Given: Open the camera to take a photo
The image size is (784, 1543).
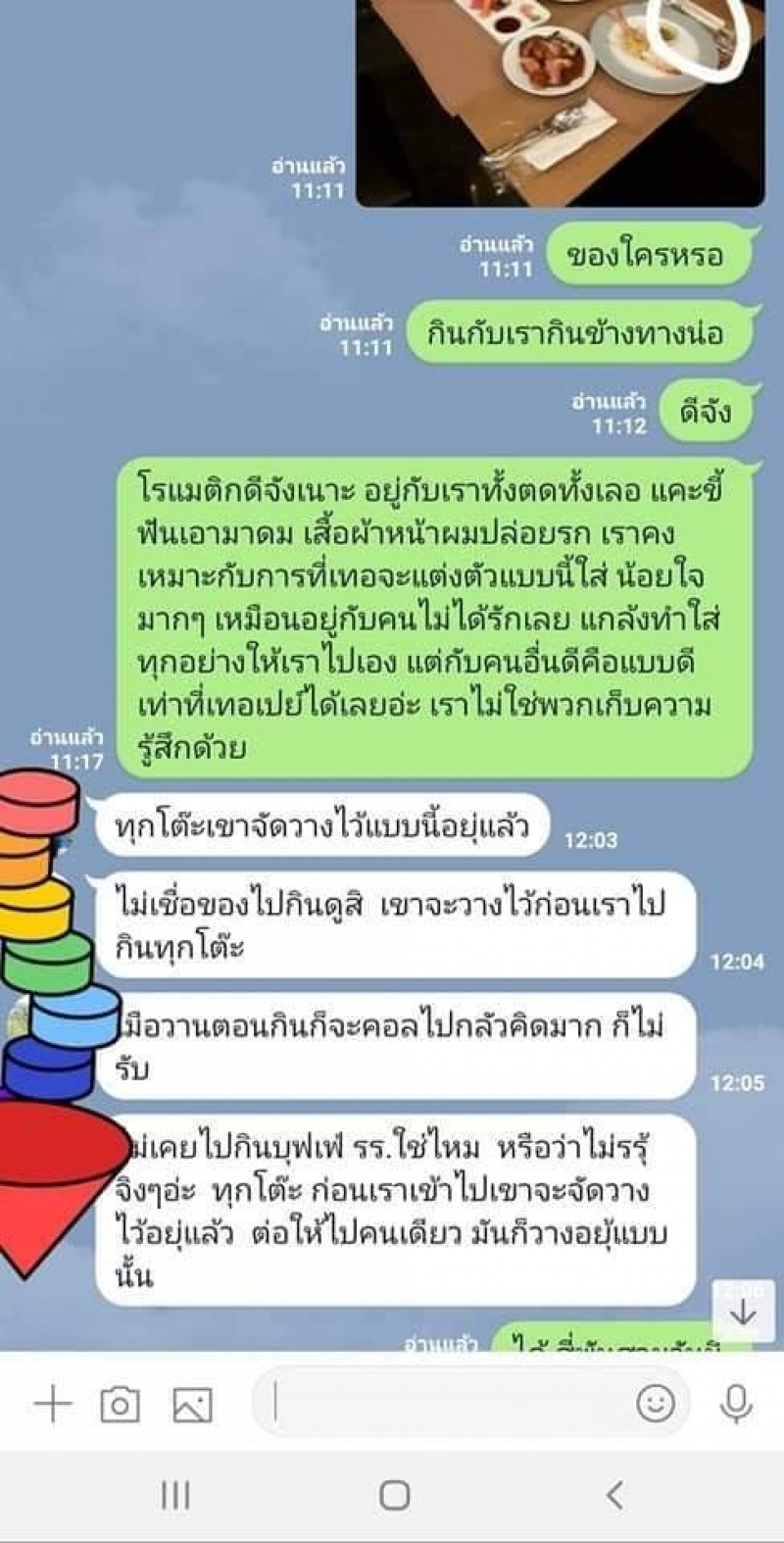Looking at the screenshot, I should point(120,1405).
